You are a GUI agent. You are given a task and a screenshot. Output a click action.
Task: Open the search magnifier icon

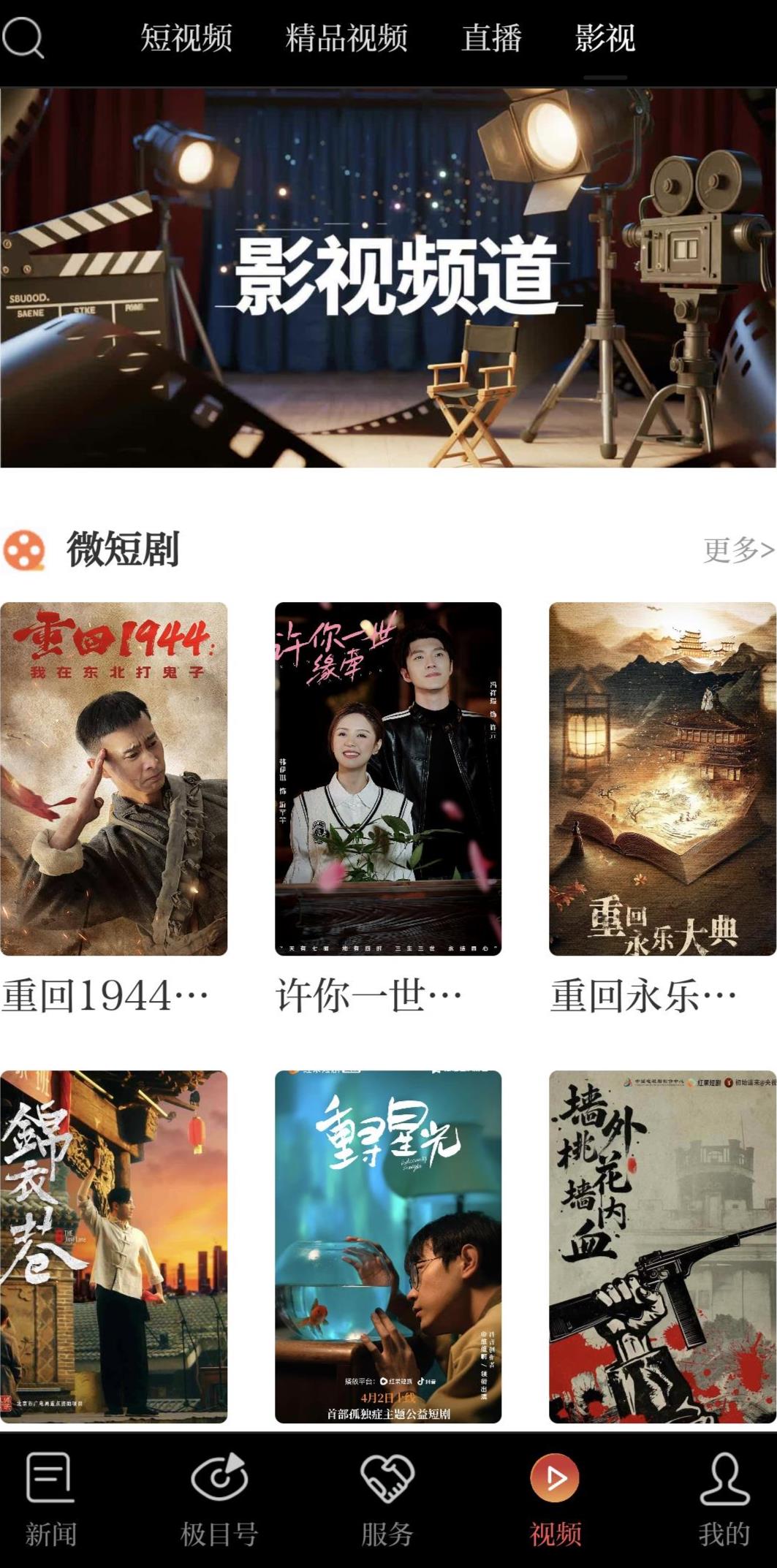pos(23,38)
